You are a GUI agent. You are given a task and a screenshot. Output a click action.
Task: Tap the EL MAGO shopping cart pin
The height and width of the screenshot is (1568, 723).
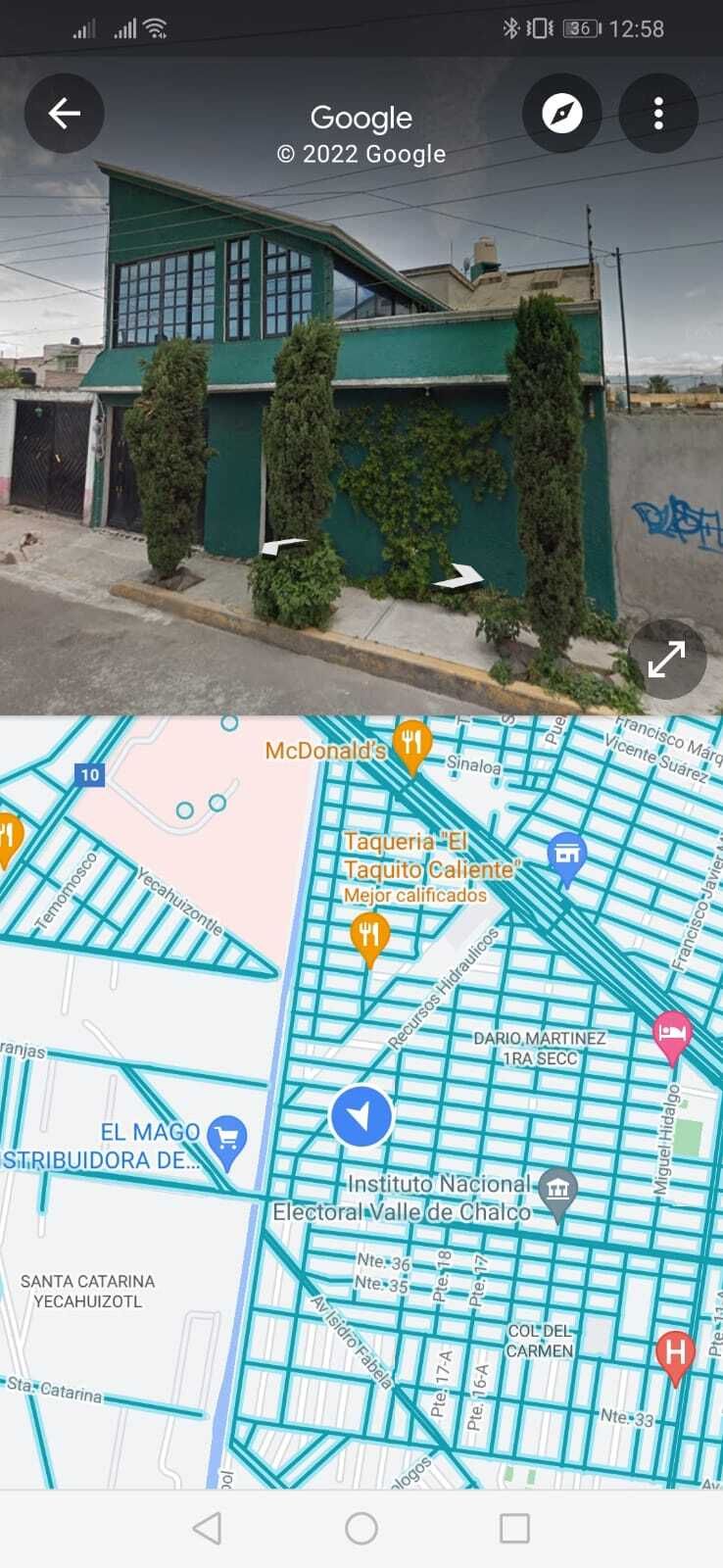pyautogui.click(x=228, y=1143)
